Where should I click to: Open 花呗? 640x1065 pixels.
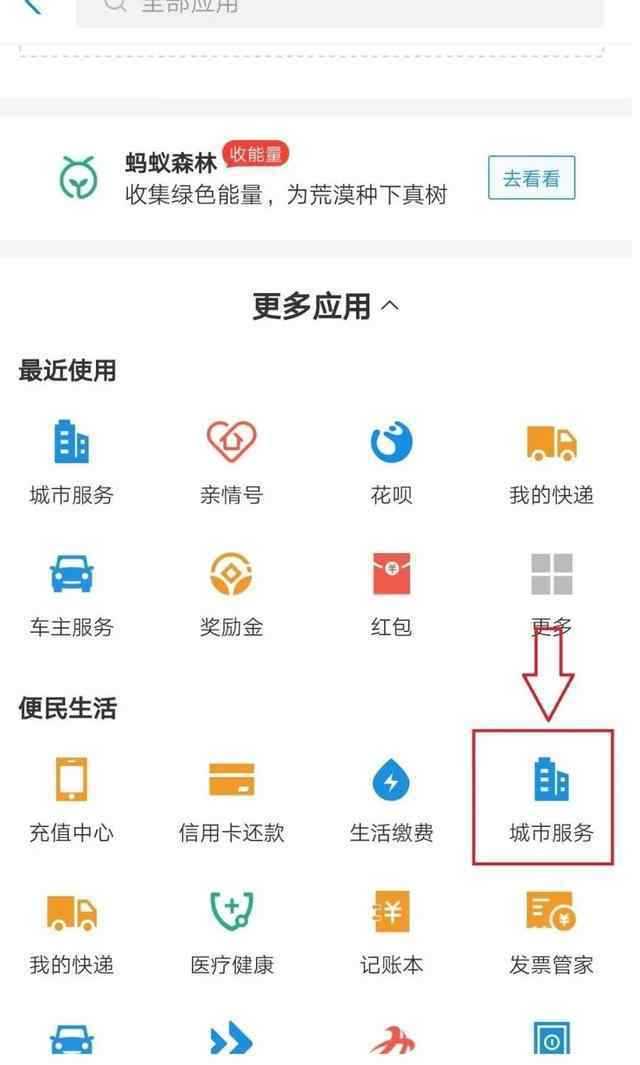coord(391,463)
